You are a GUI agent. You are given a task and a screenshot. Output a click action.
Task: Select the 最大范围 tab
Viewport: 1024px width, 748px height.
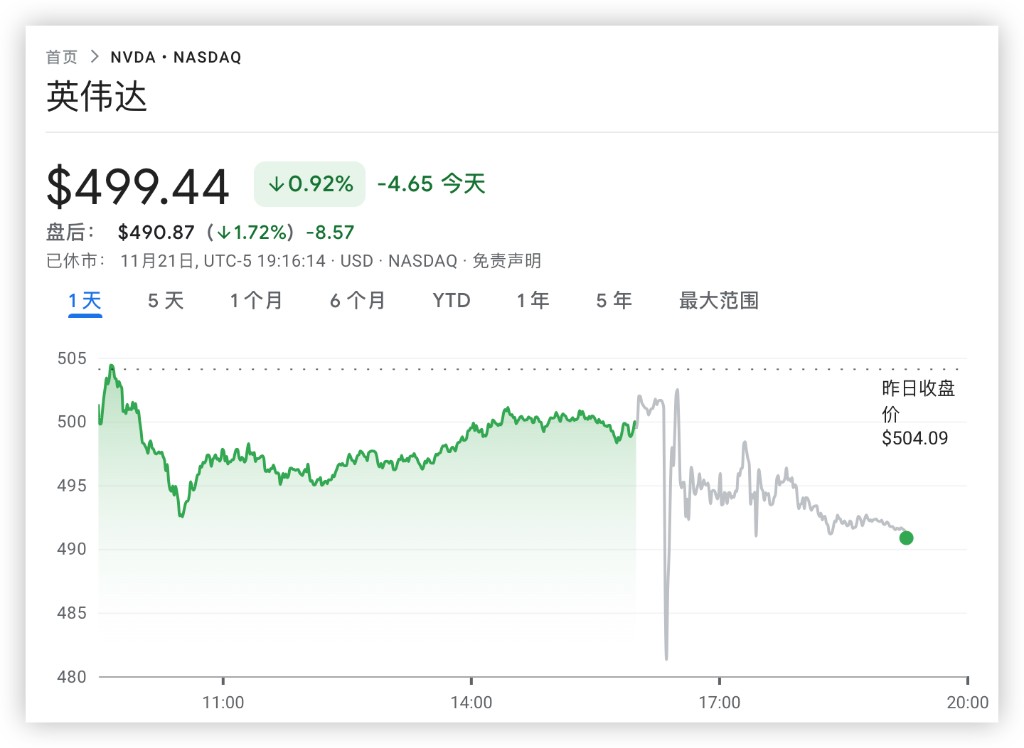click(719, 300)
